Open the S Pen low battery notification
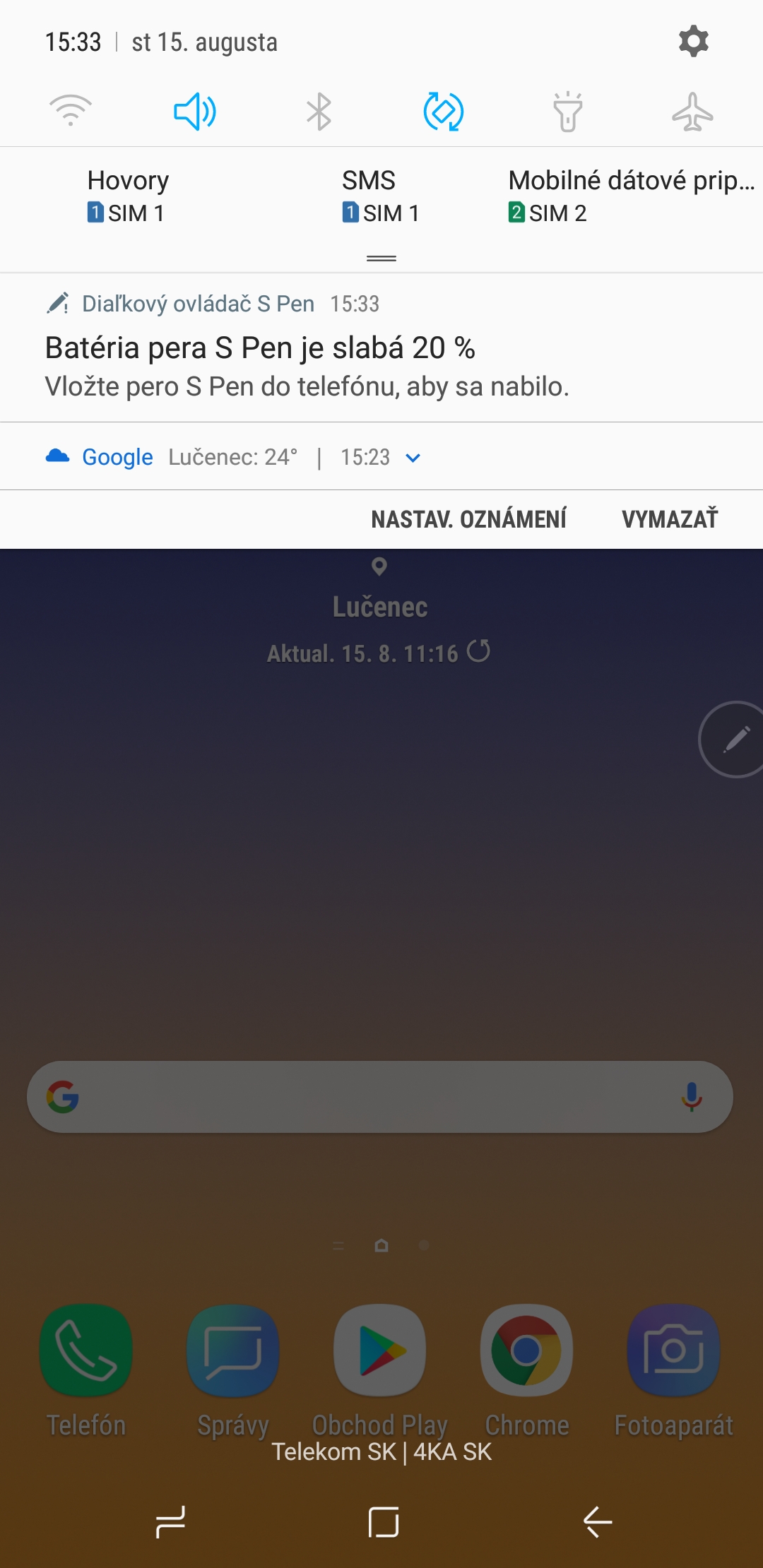The height and width of the screenshot is (1568, 763). 307,366
